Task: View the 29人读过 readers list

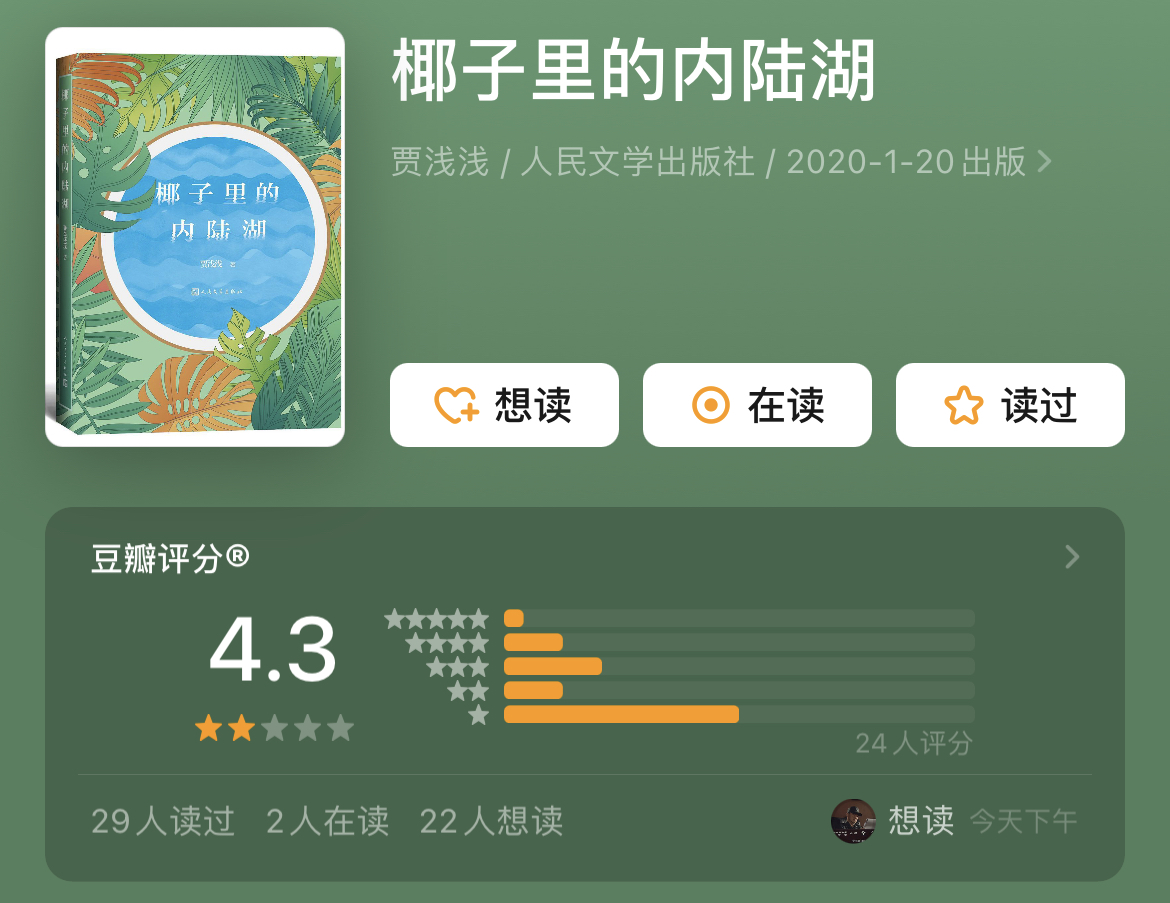Action: [x=163, y=821]
